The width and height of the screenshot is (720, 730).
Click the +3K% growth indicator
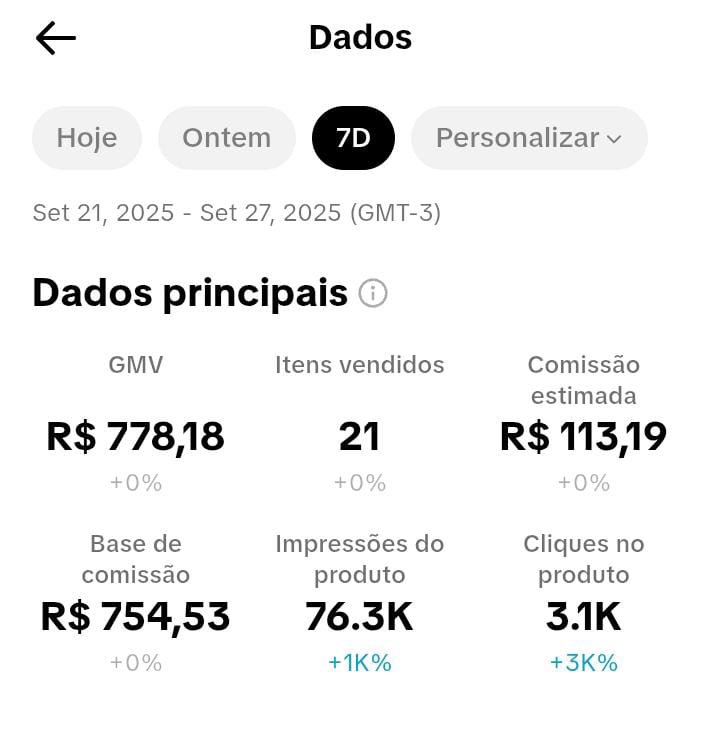point(584,662)
